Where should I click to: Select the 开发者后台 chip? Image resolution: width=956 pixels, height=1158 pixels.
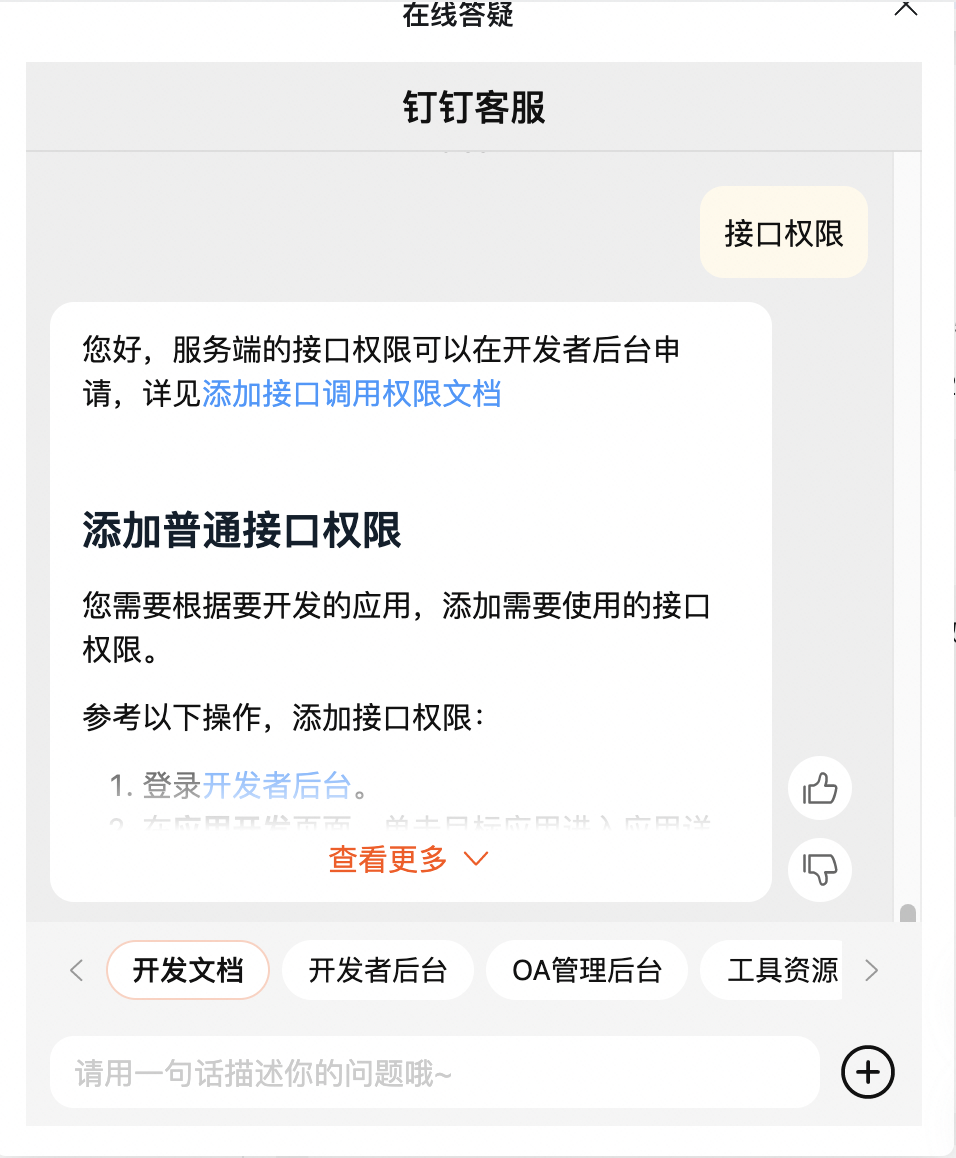[x=377, y=970]
